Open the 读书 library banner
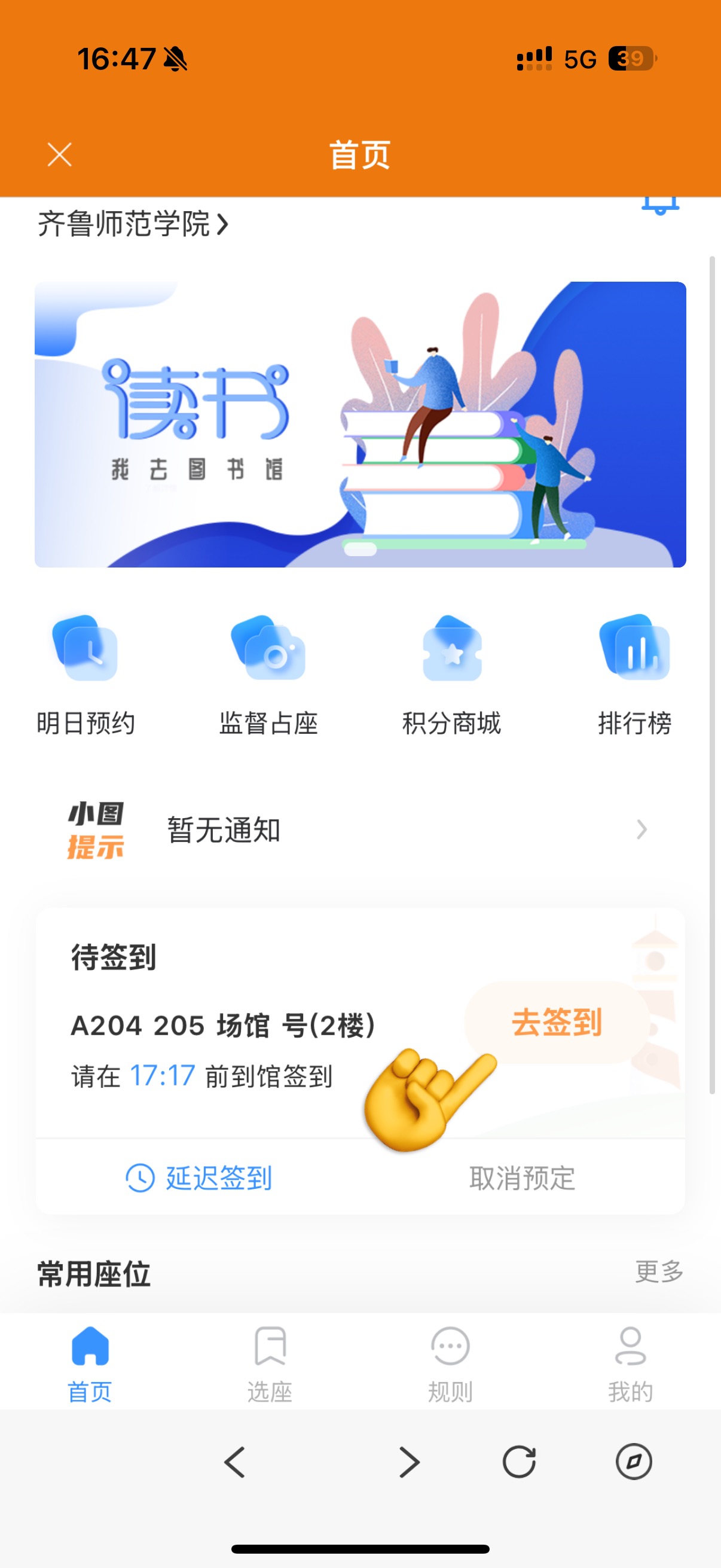721x1568 pixels. click(x=360, y=424)
